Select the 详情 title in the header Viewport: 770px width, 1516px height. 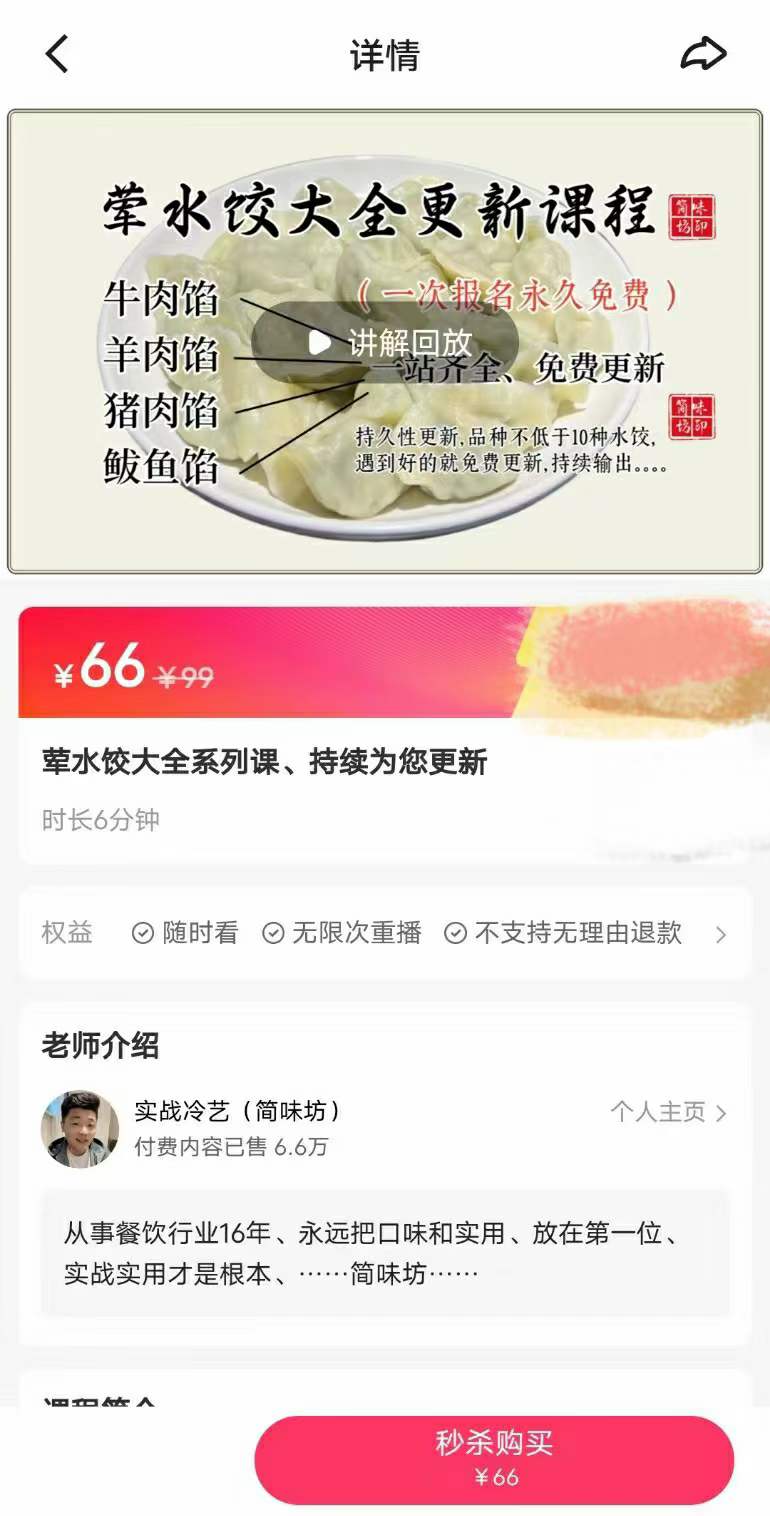385,54
